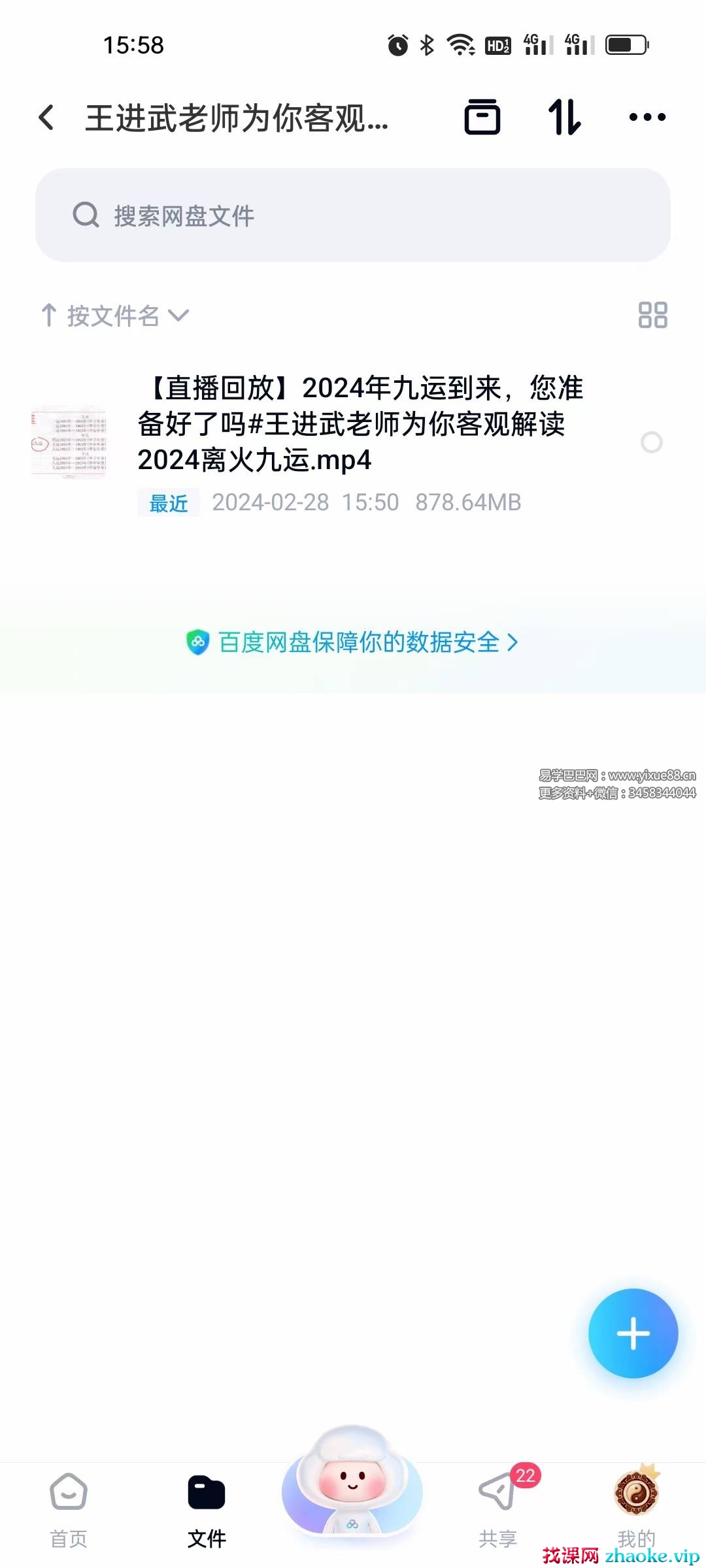Open 百度网盘保障你的数据安全 link

point(353,642)
